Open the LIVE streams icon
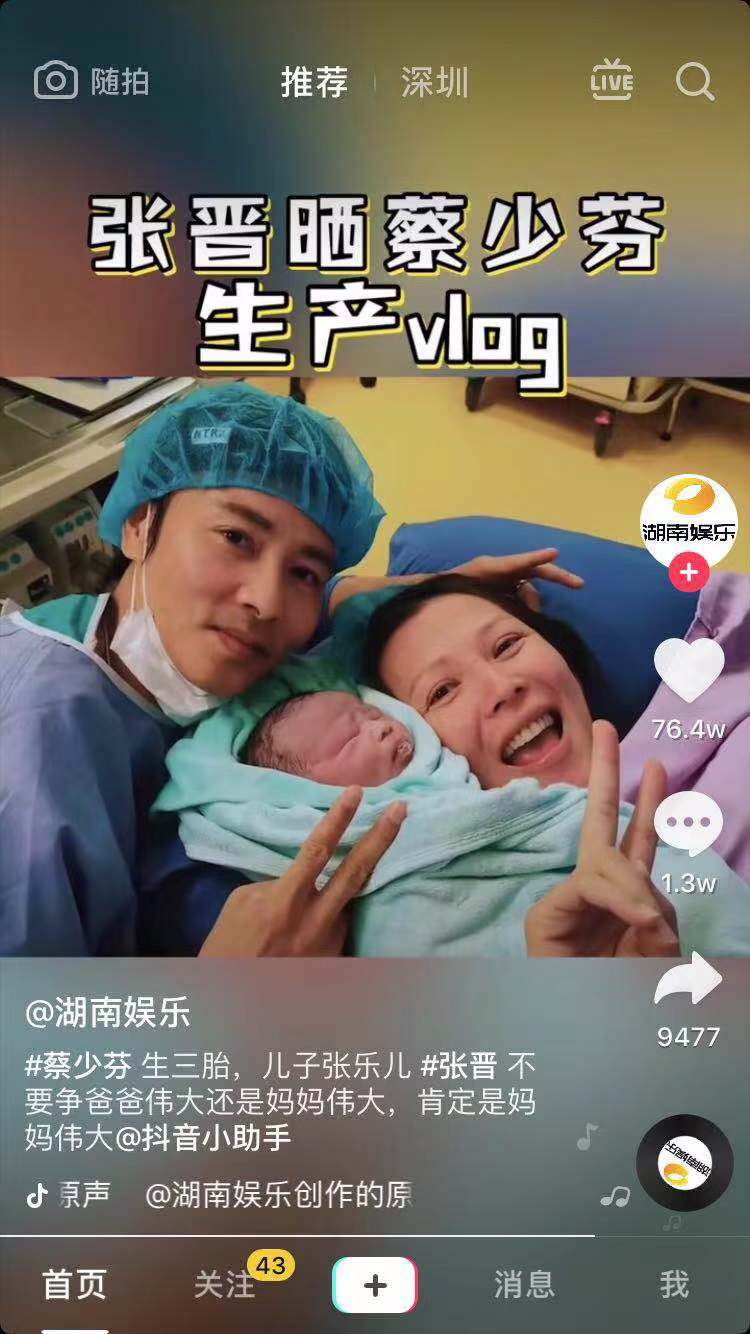 point(611,80)
